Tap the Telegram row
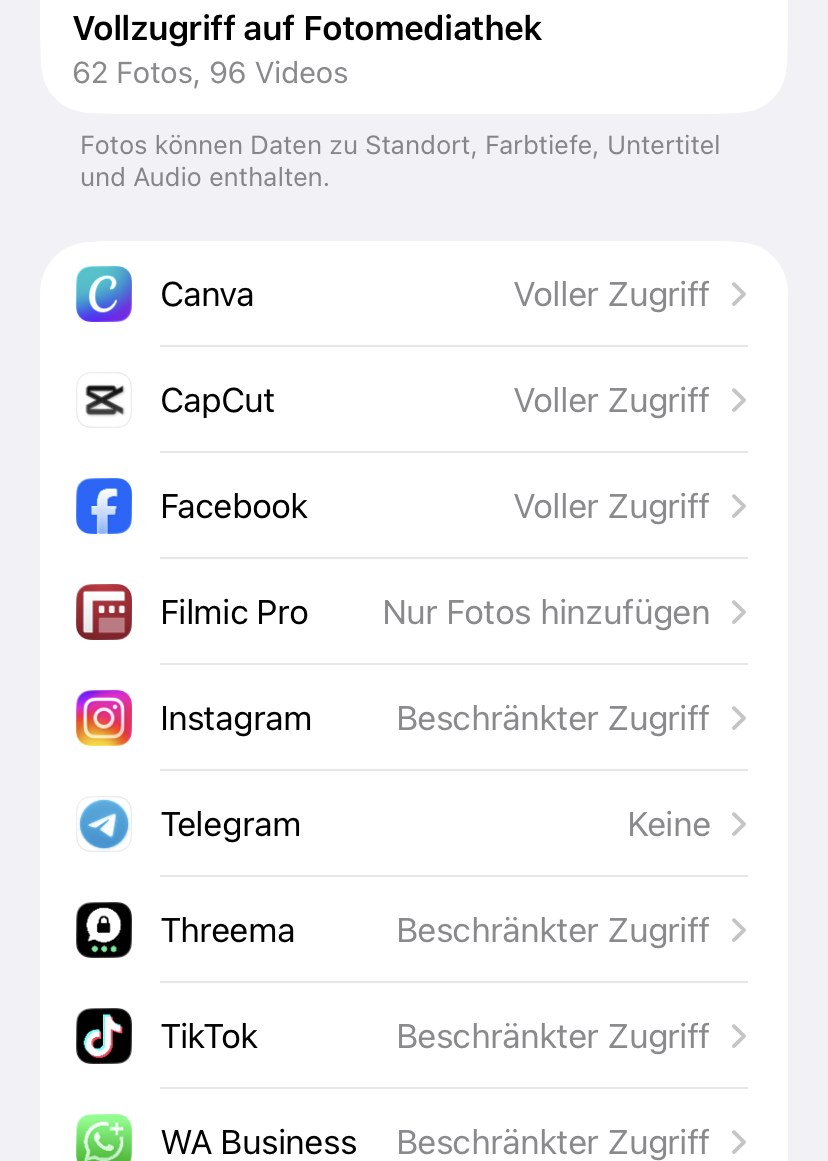Viewport: 828px width, 1161px height. click(412, 825)
